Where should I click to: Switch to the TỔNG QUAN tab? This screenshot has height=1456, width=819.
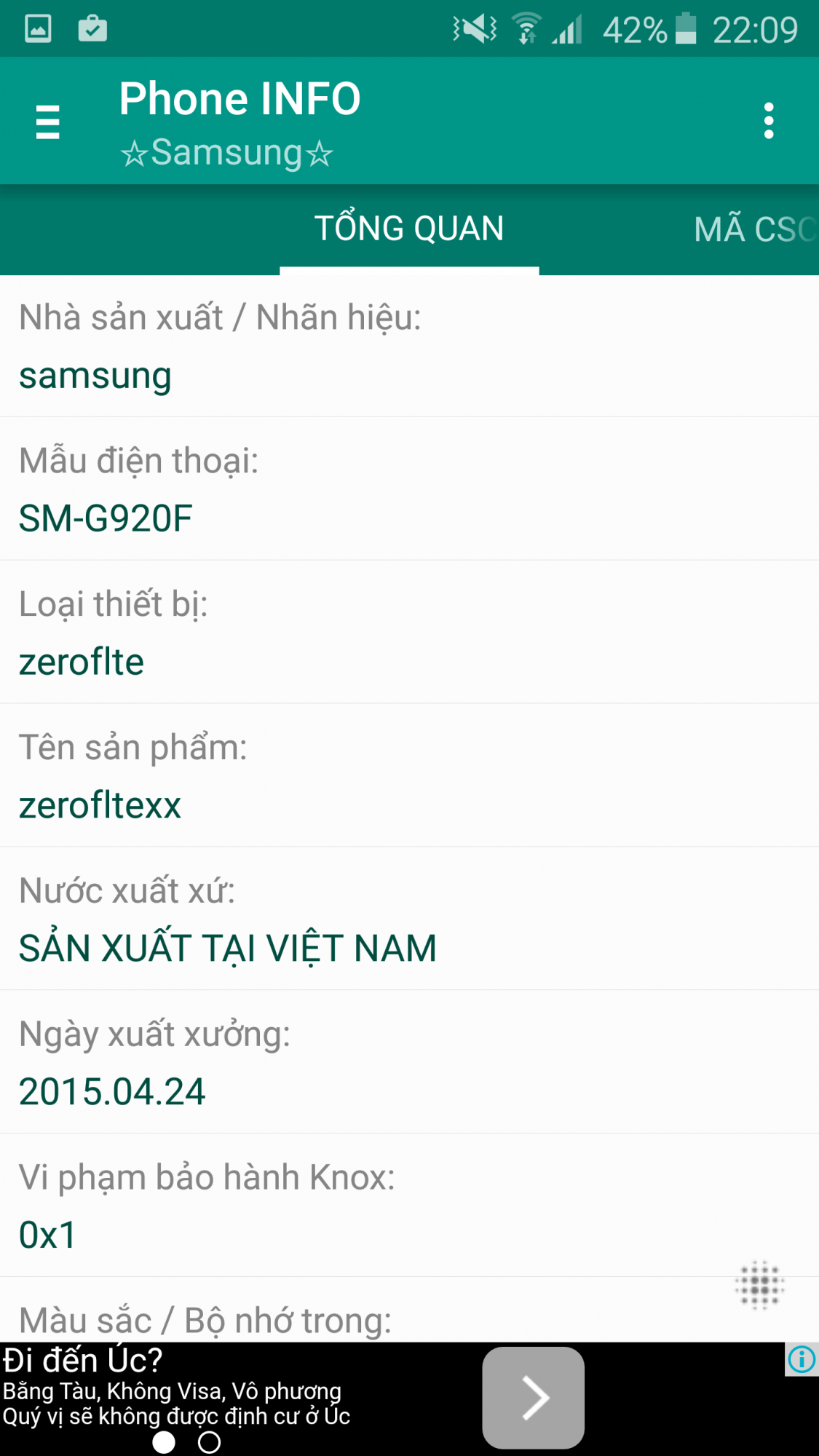(409, 229)
